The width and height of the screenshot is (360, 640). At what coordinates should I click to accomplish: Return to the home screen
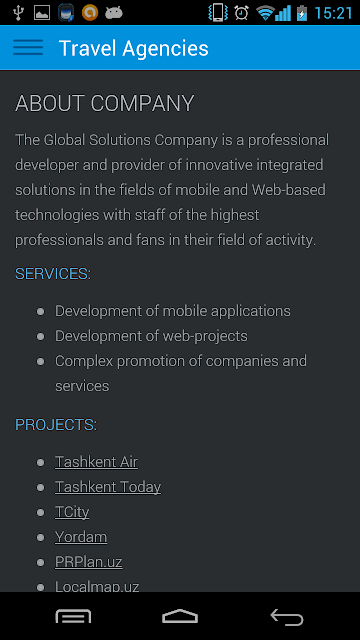point(180,616)
